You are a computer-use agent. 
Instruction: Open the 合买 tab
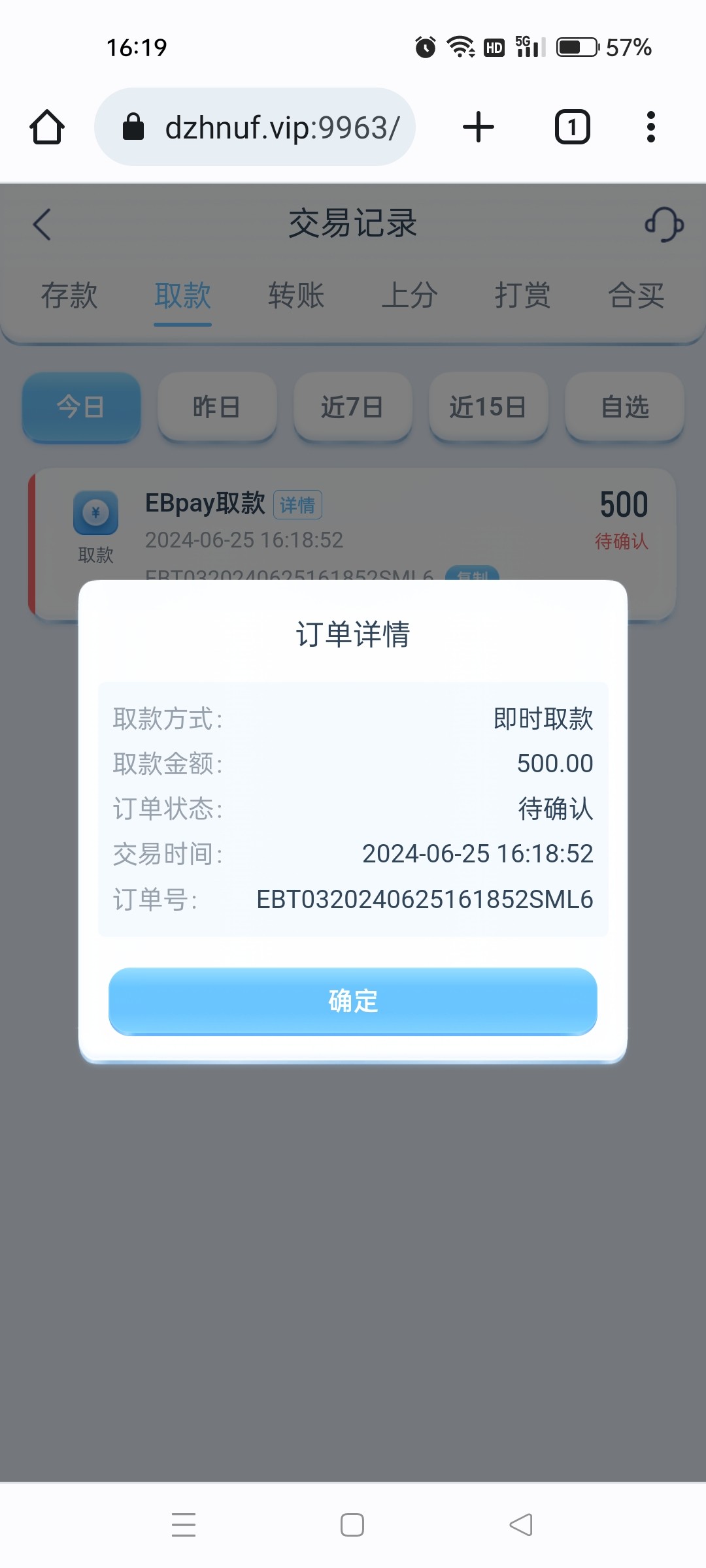[x=636, y=295]
